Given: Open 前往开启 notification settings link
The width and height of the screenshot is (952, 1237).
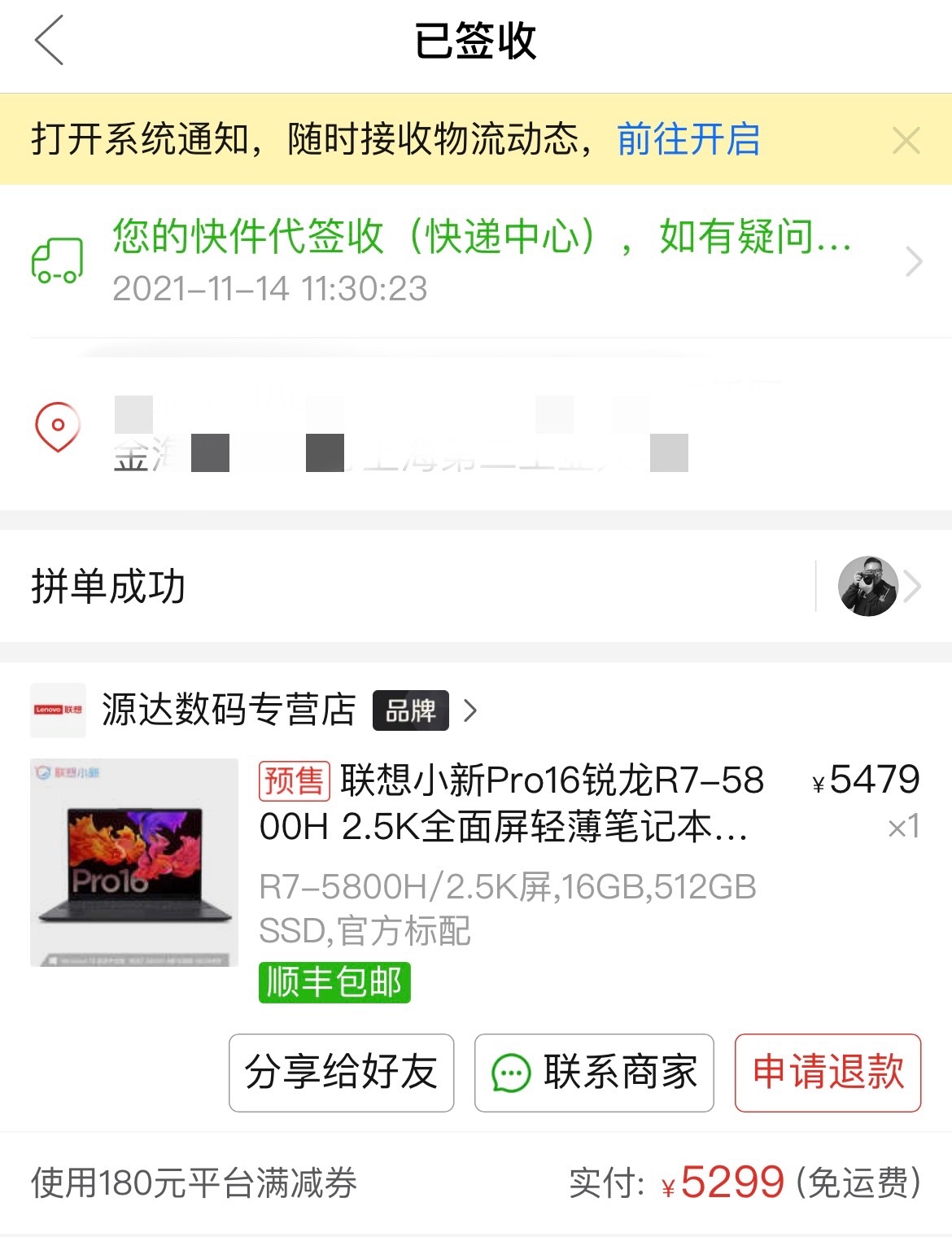Looking at the screenshot, I should click(688, 140).
